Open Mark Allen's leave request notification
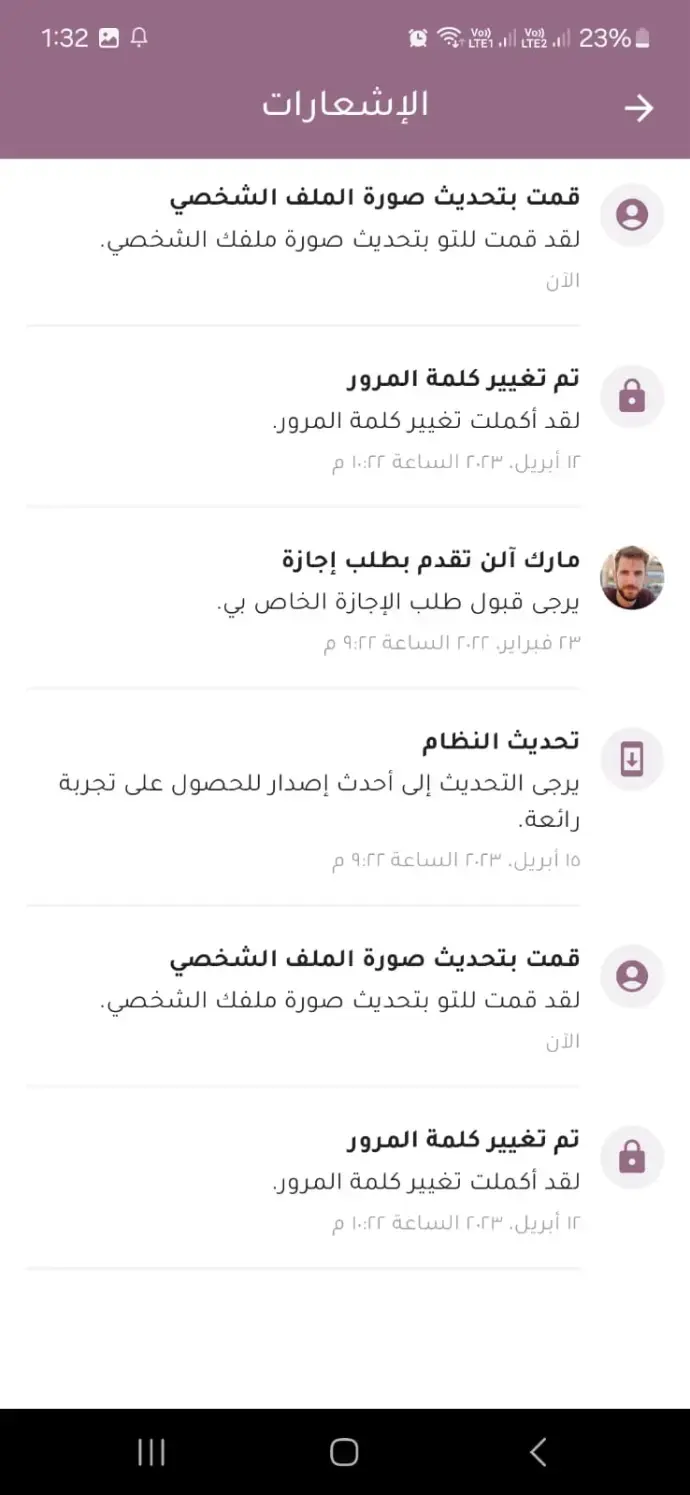 pos(400,598)
